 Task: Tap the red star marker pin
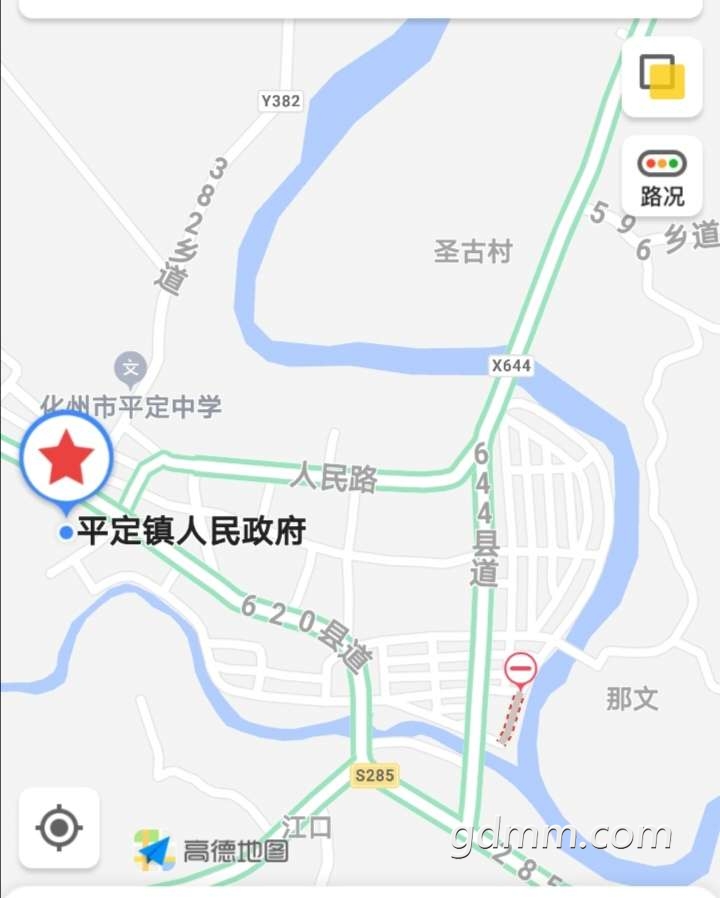(x=66, y=460)
